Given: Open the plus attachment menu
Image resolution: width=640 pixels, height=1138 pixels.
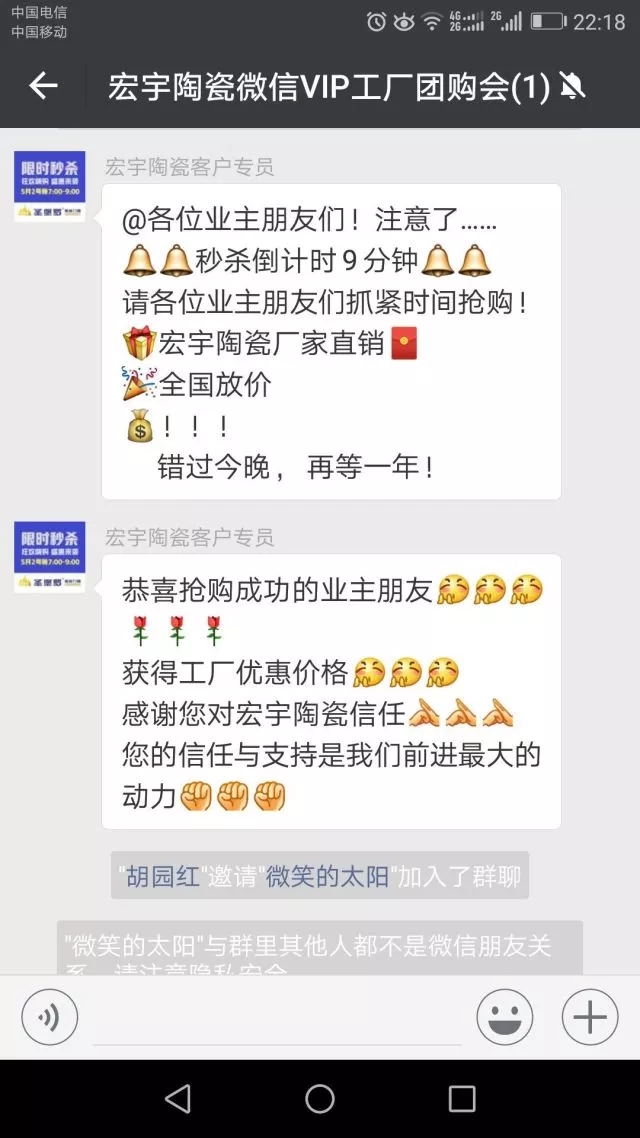Looking at the screenshot, I should click(590, 1018).
